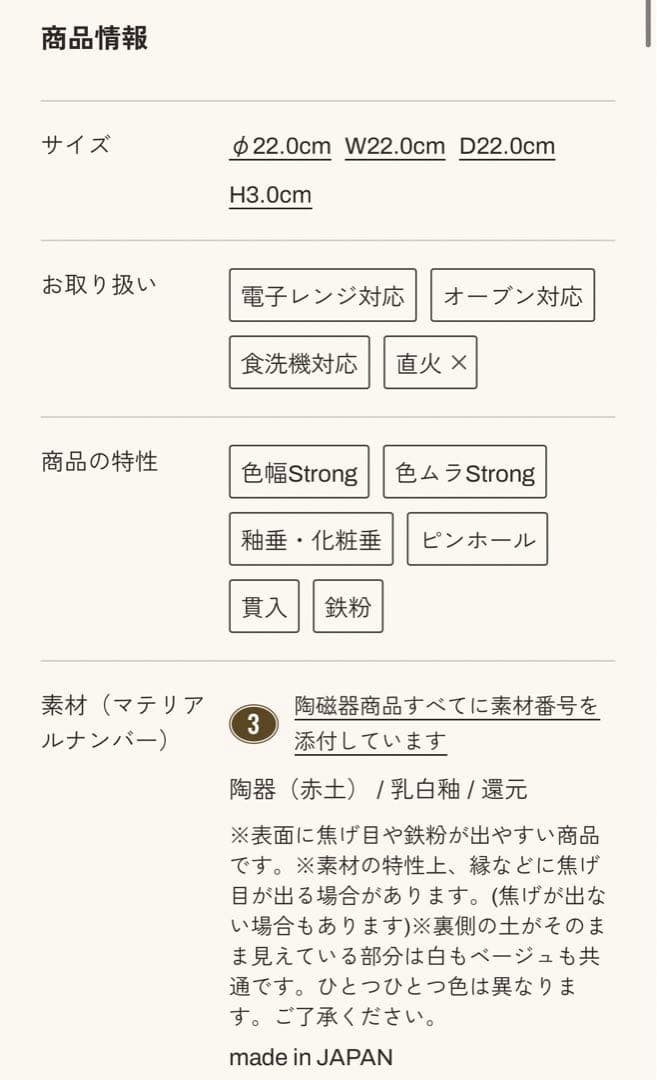This screenshot has height=1080, width=657.
Task: Tap the H3.0cm size link
Action: [x=271, y=195]
